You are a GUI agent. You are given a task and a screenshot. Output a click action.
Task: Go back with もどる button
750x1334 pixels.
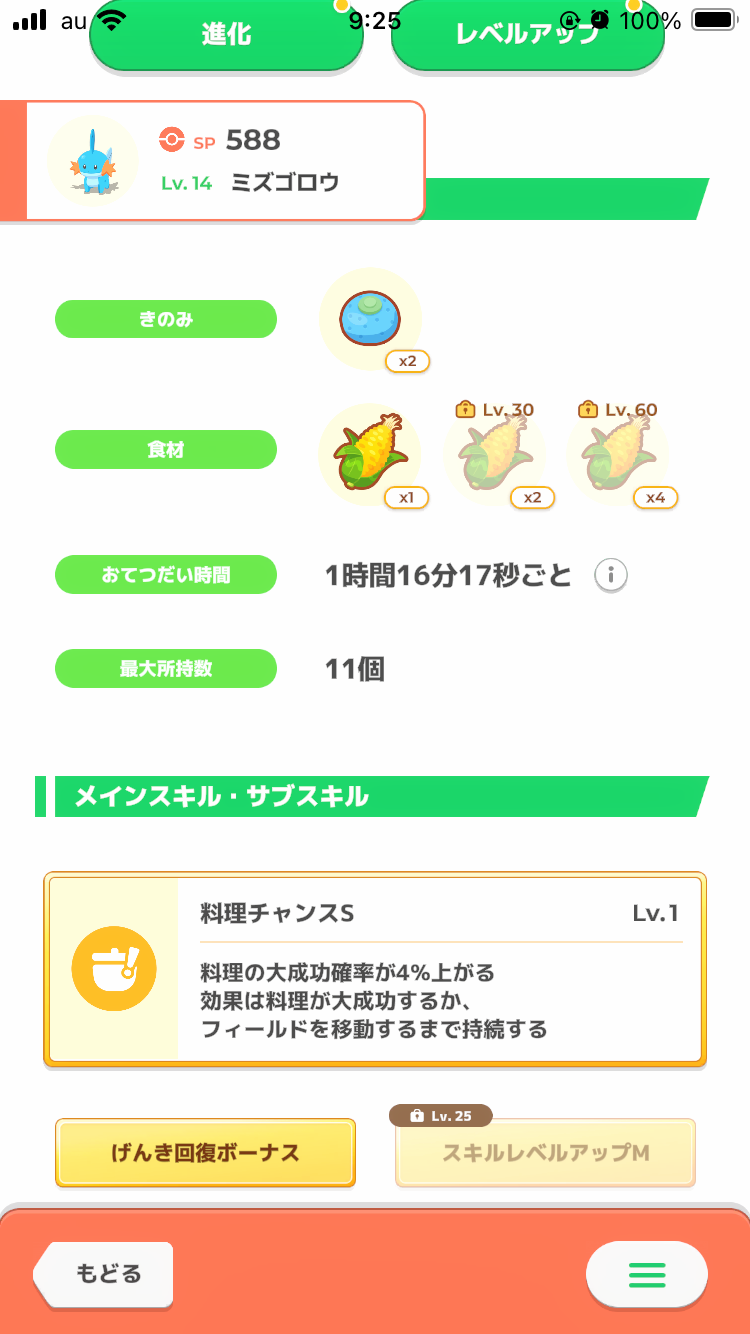pos(104,1274)
